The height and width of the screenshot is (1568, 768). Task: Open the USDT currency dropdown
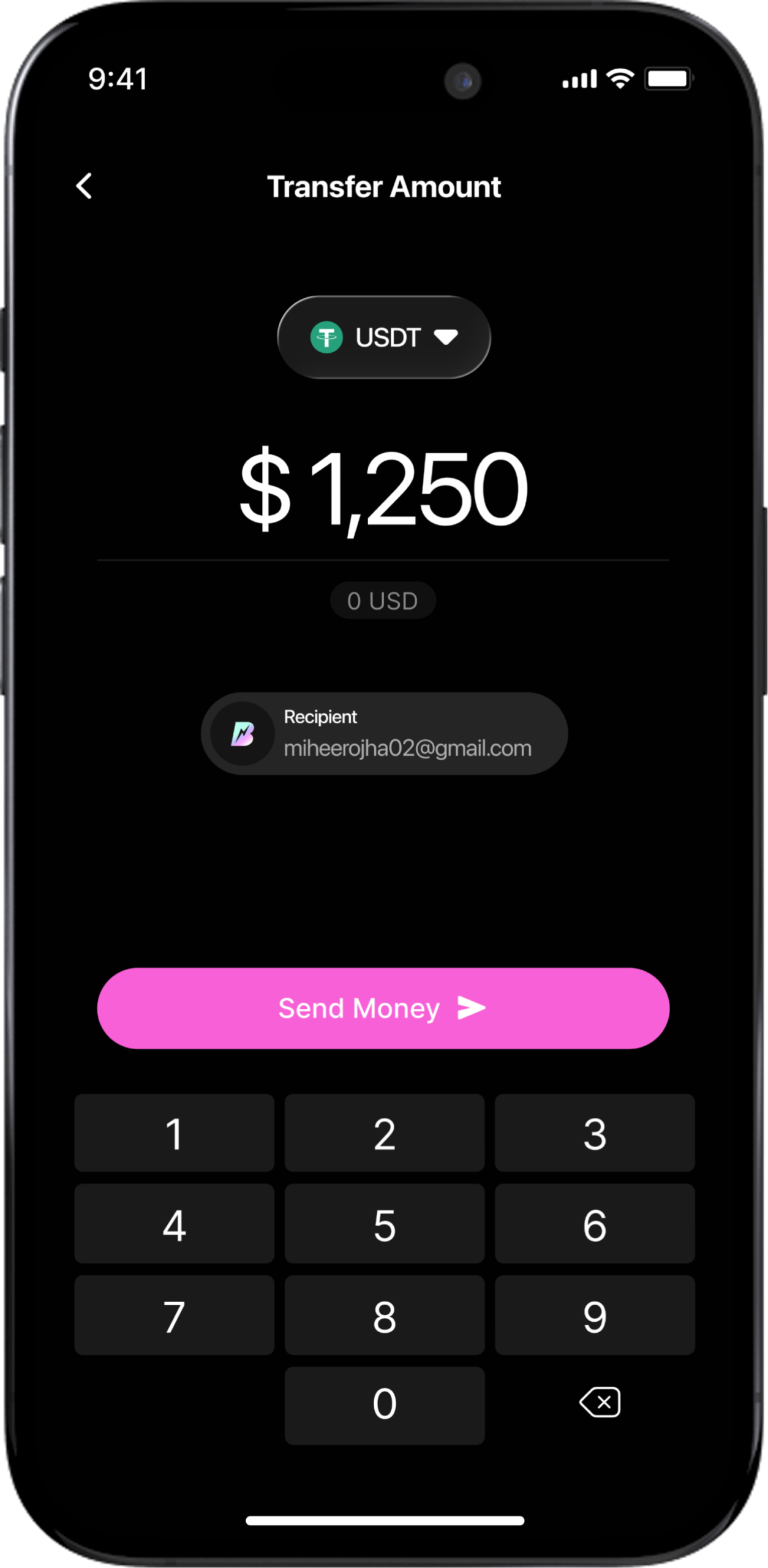pos(384,337)
